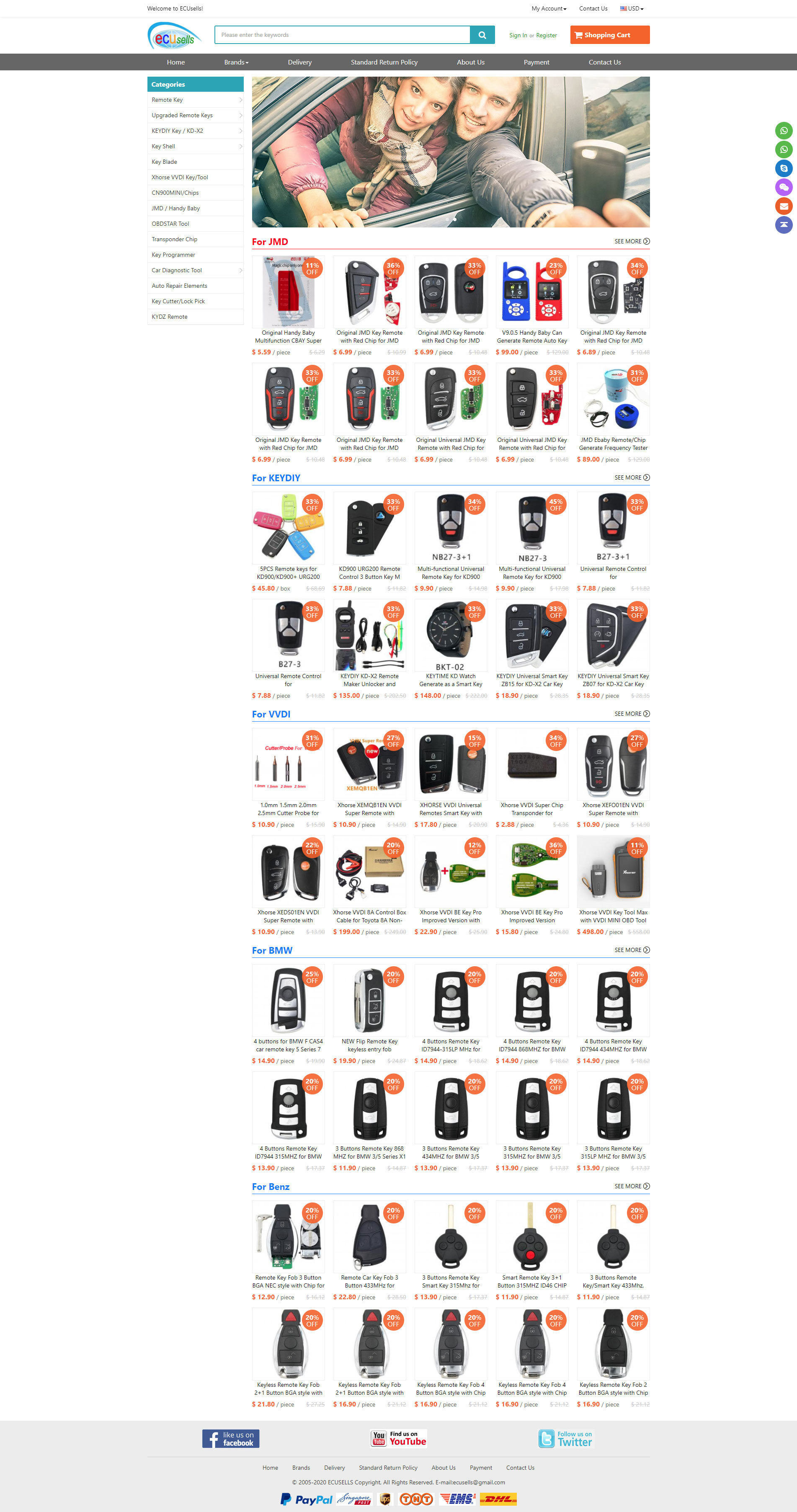This screenshot has width=797, height=1512.
Task: Open the Shopping Cart
Action: point(610,35)
